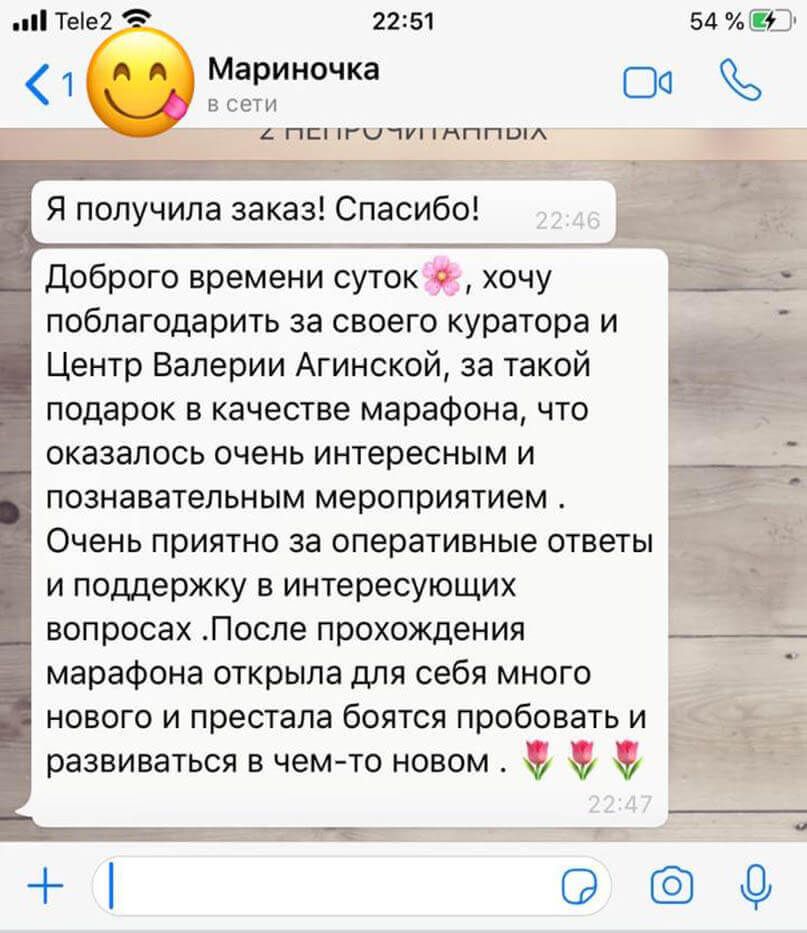
Task: Start a voice call with Мариночка
Action: [x=739, y=83]
